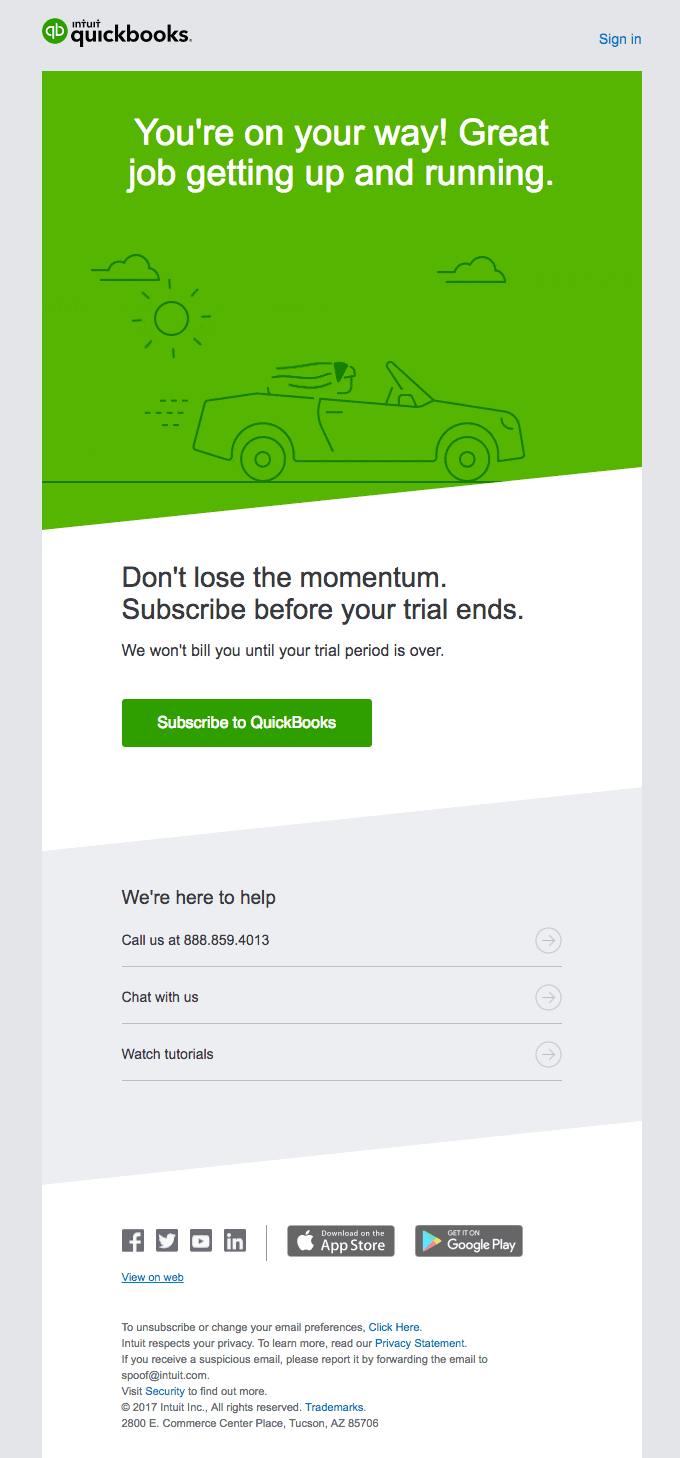Open the View on web link
The width and height of the screenshot is (680, 1458).
tap(152, 1277)
